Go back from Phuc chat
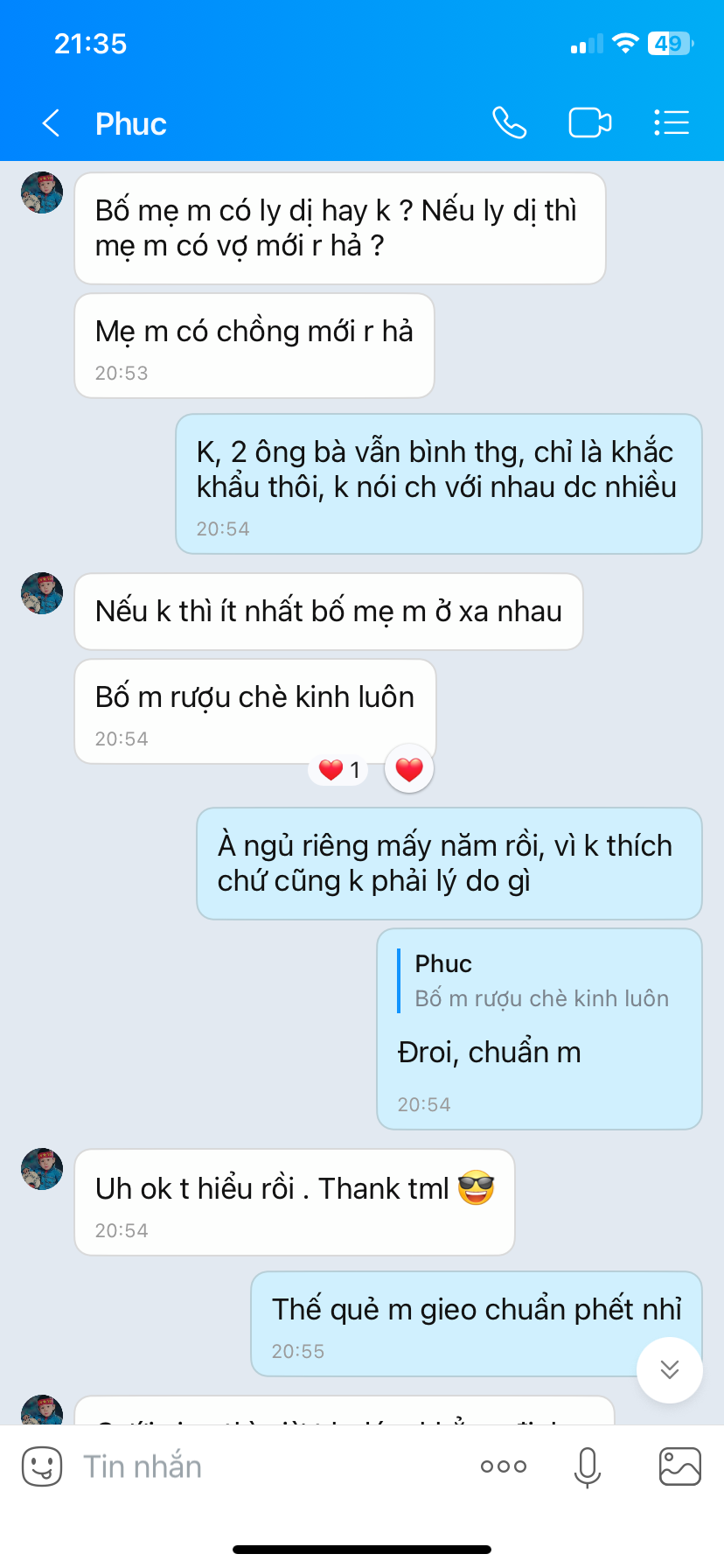This screenshot has width=724, height=1568. point(52,123)
